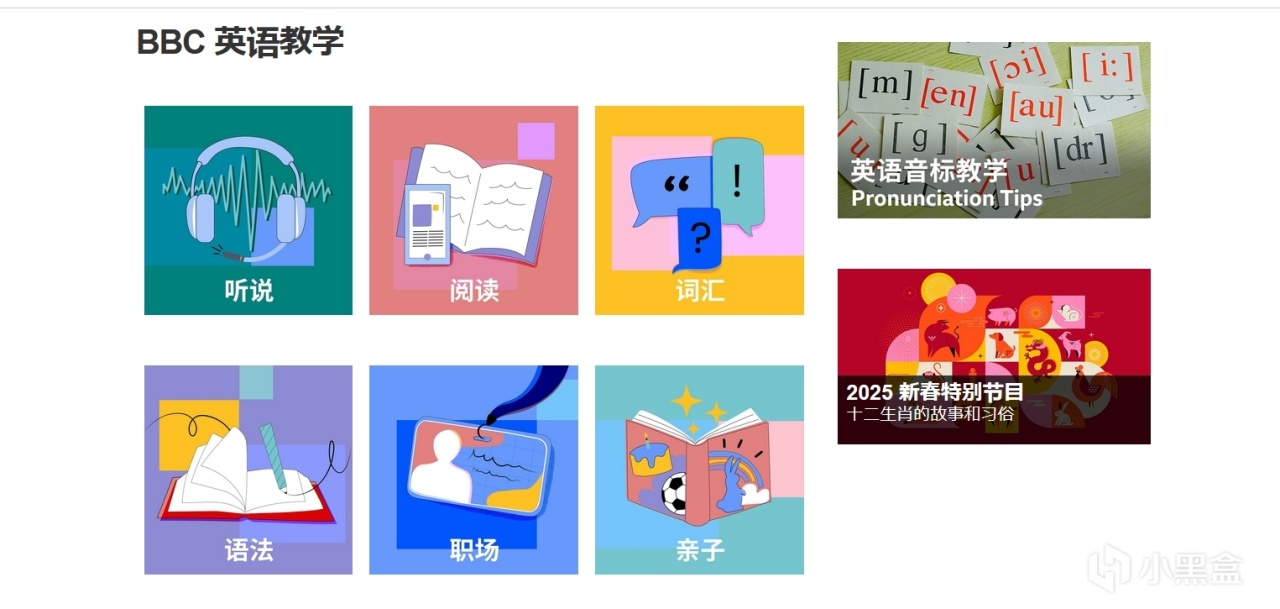1280x609 pixels.
Task: Tap the 亲子 parent-child tile
Action: [x=699, y=469]
